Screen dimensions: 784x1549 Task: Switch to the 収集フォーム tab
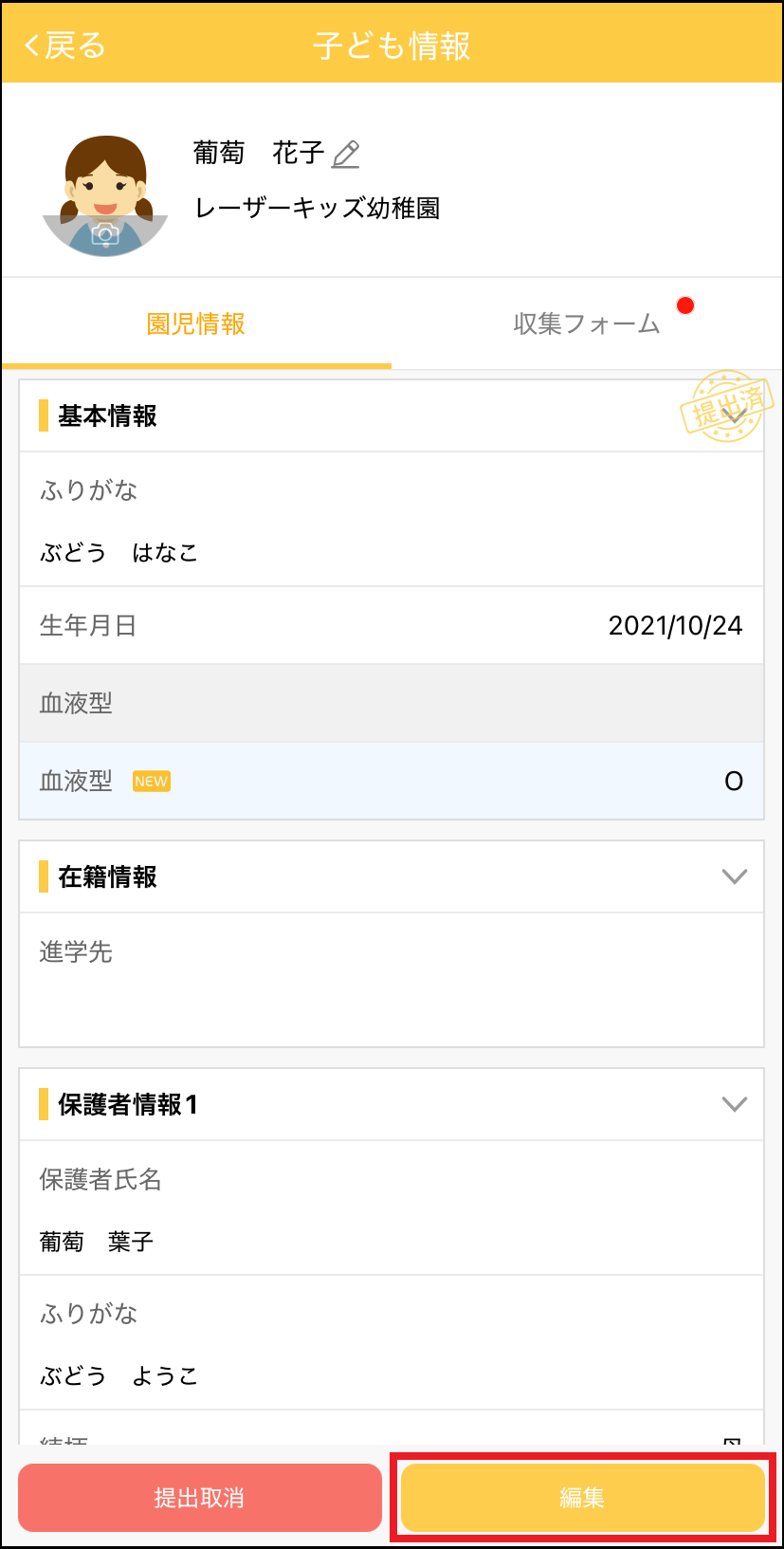586,323
